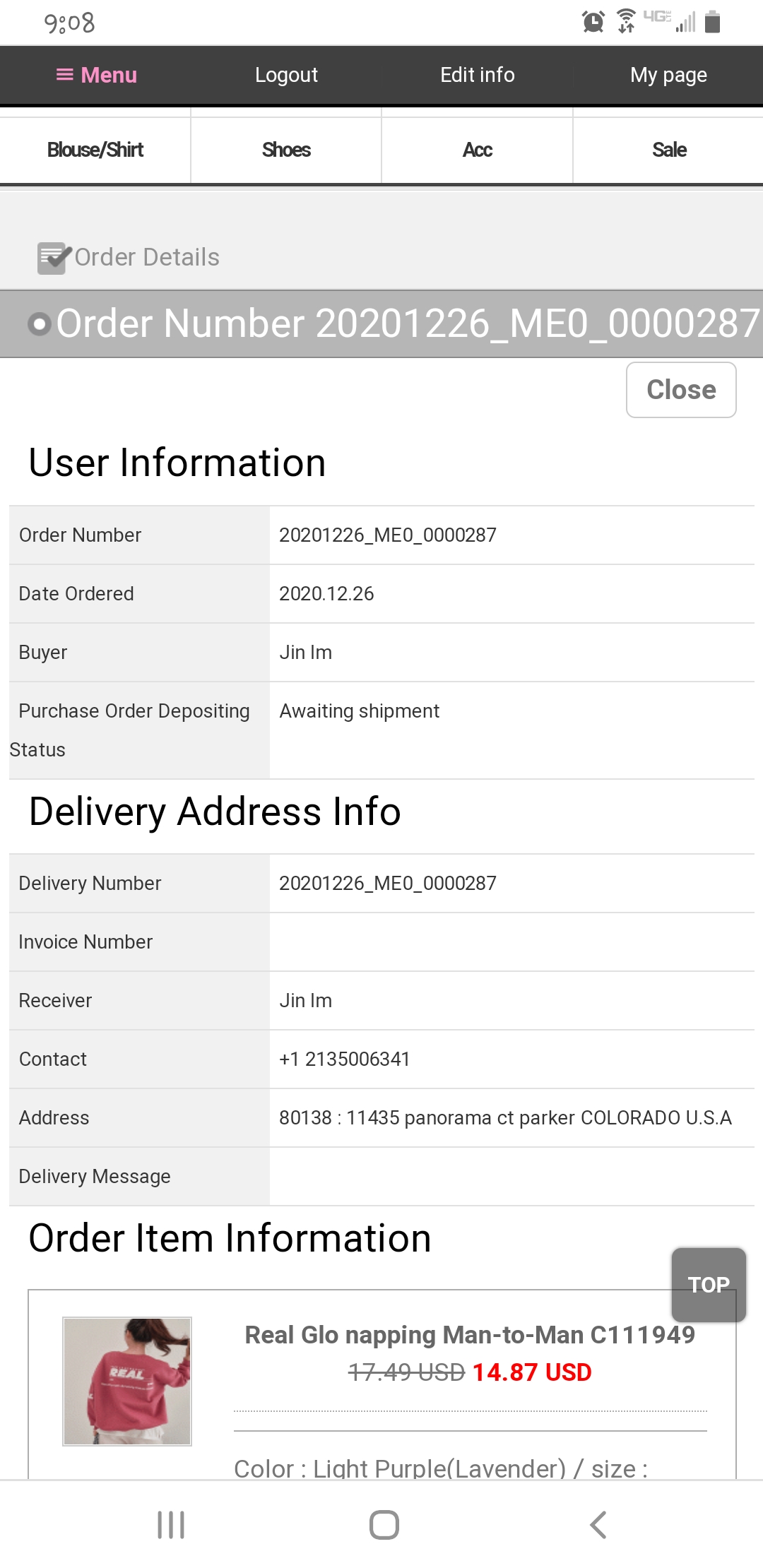Image resolution: width=763 pixels, height=1568 pixels.
Task: Open the Real Glo napping Man-to-Man product image
Action: coord(127,1381)
